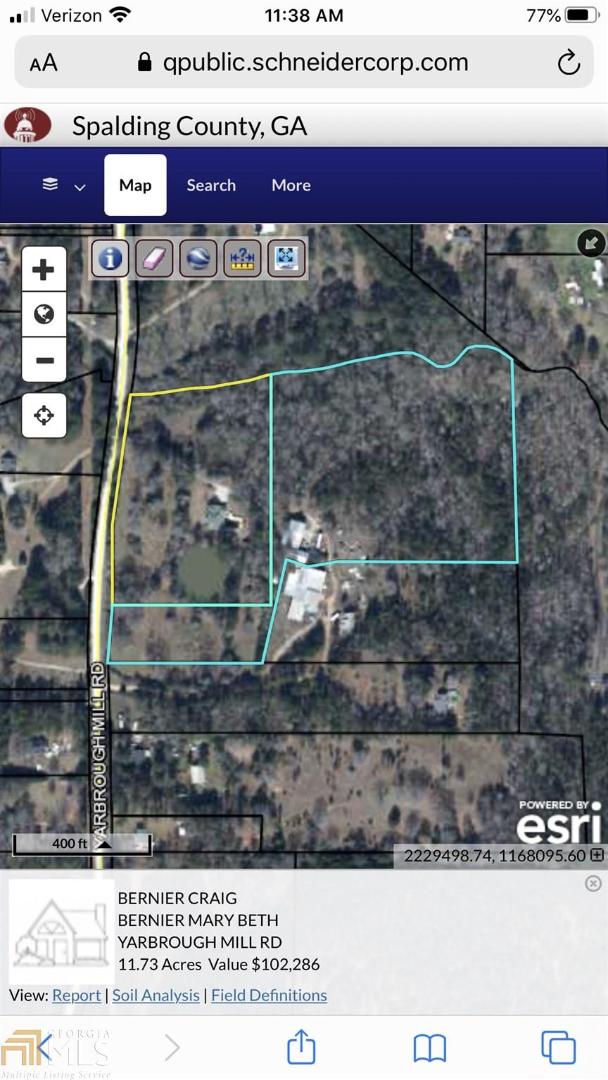Open the Safari share sheet
608x1080 pixels.
(301, 1047)
